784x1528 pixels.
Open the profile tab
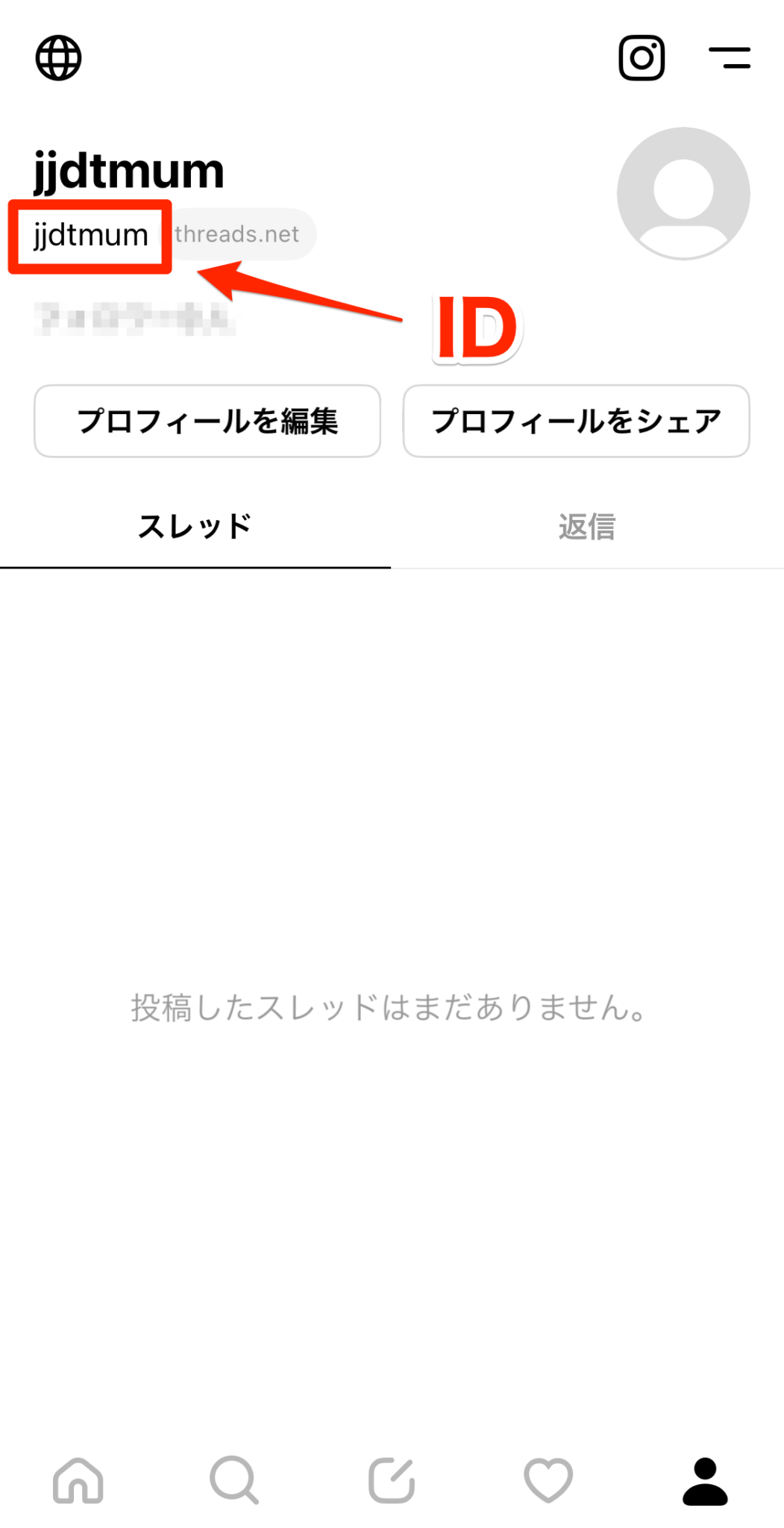705,1481
